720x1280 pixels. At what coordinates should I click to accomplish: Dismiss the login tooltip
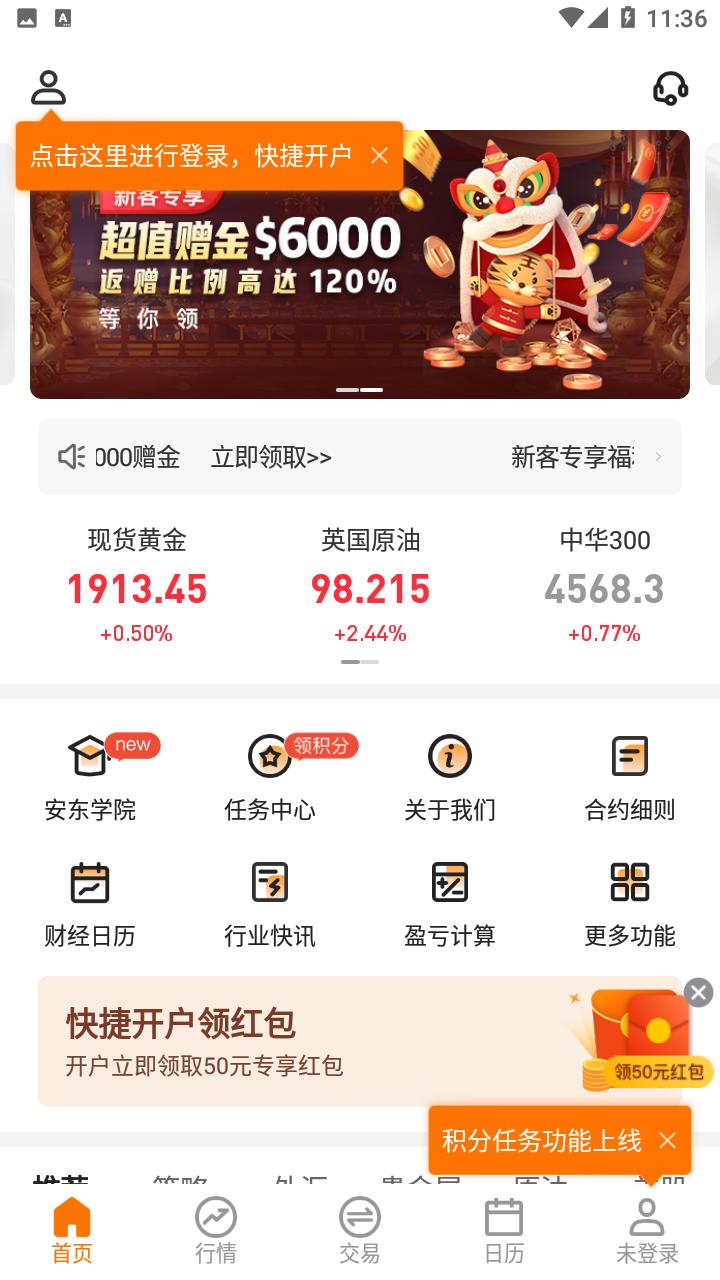click(379, 155)
